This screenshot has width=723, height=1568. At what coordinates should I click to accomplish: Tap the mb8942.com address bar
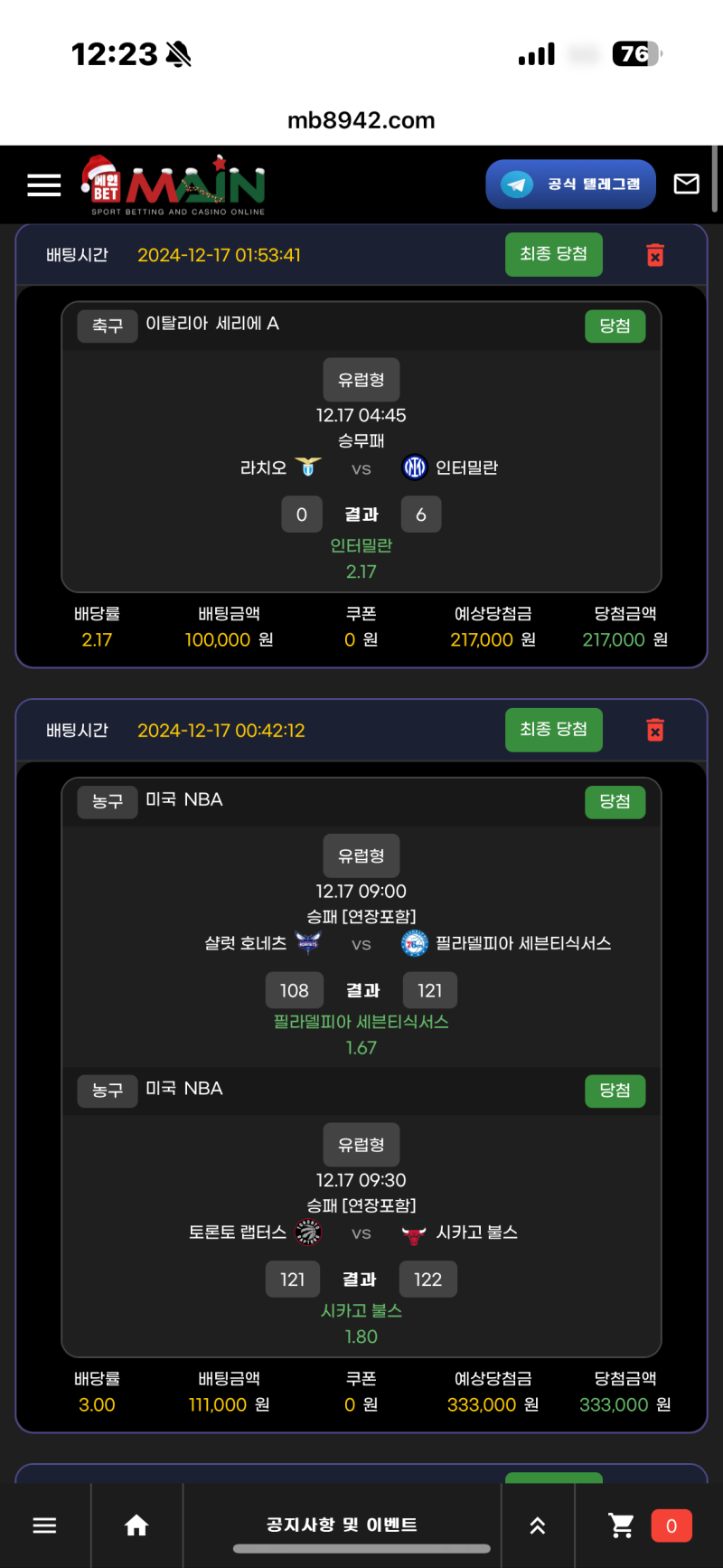pyautogui.click(x=361, y=120)
